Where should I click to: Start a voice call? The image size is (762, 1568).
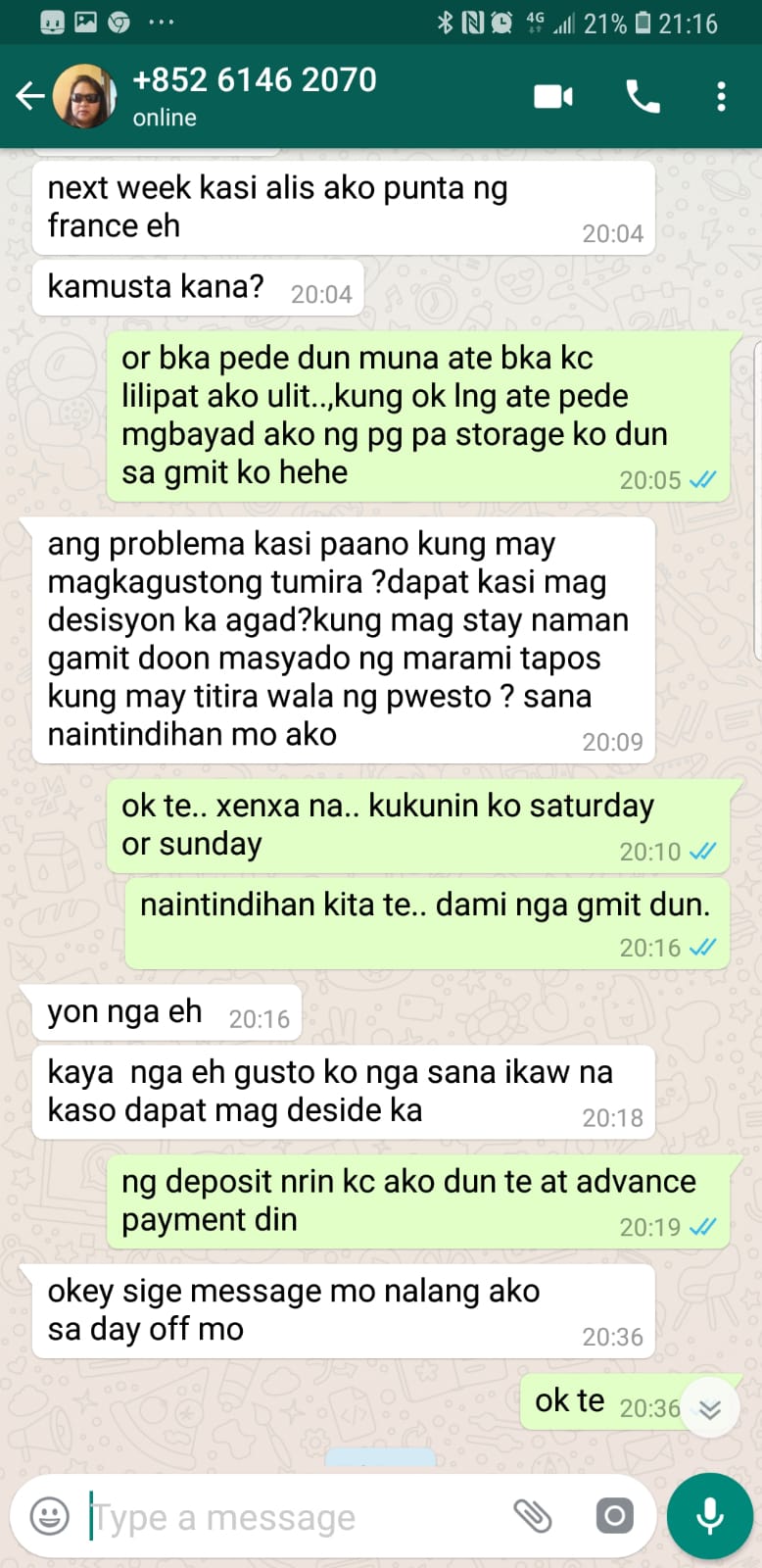tap(643, 96)
